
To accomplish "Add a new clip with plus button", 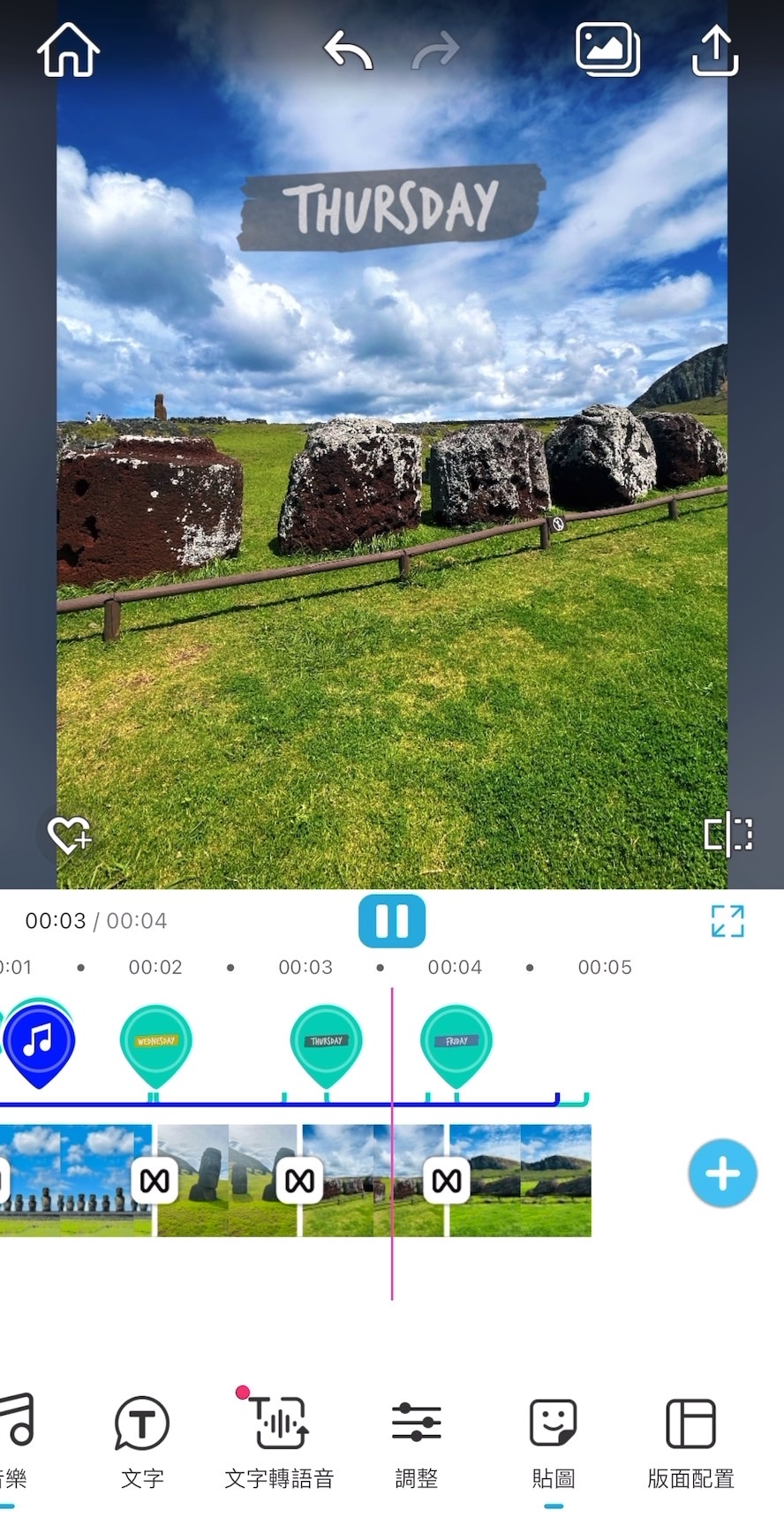I will (x=722, y=1174).
